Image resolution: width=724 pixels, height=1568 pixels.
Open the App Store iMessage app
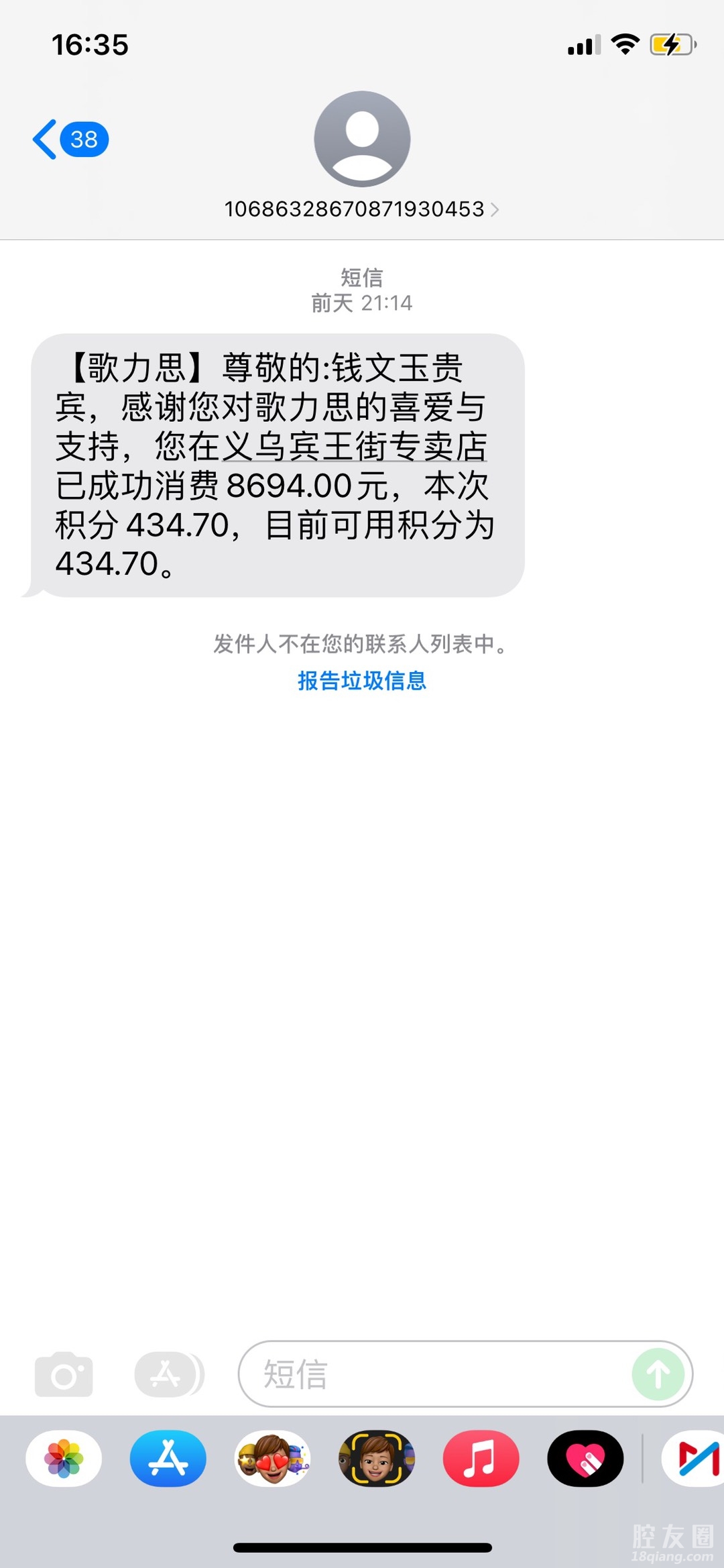pos(168,1459)
